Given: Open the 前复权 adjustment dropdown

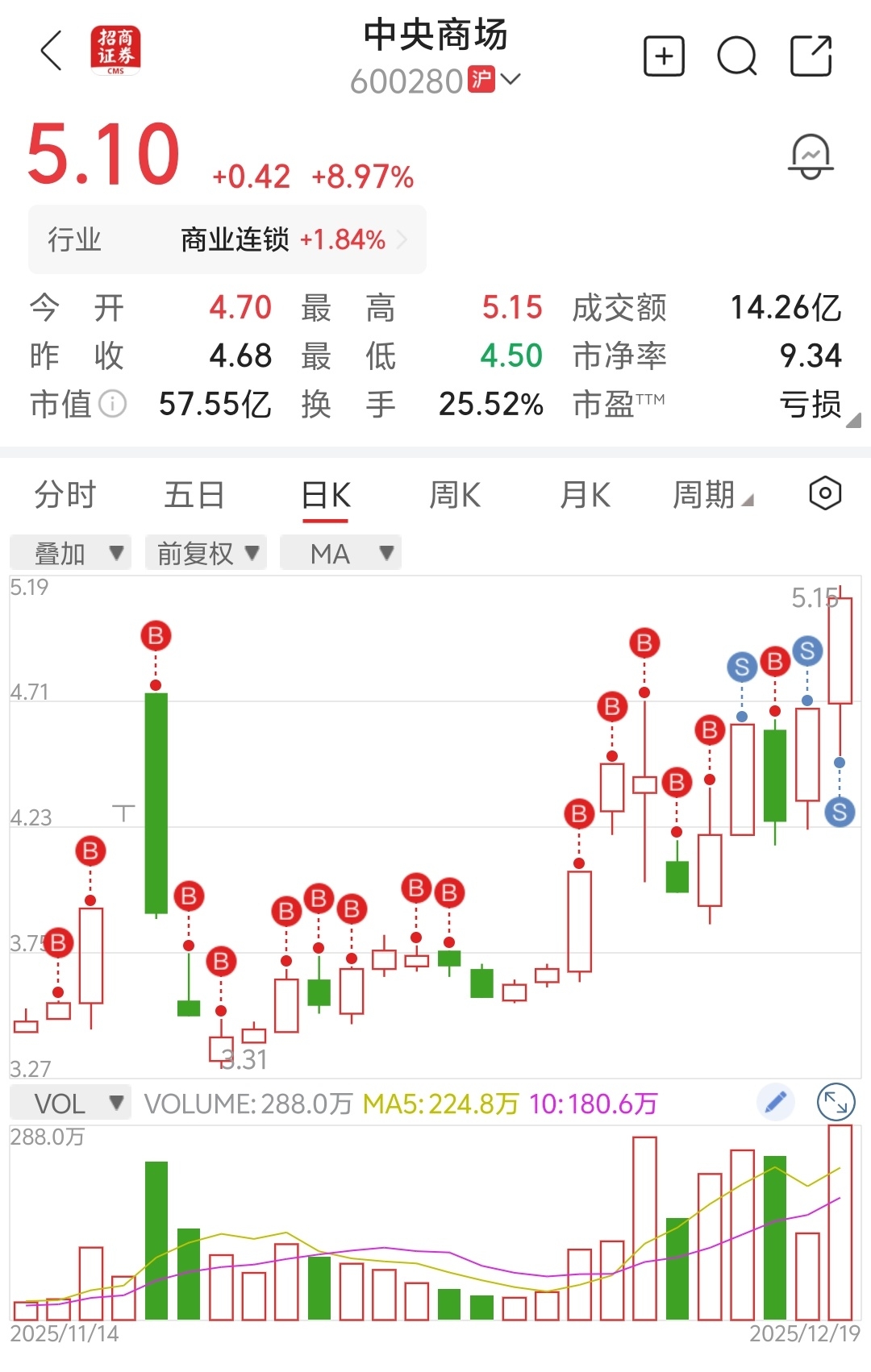Looking at the screenshot, I should tap(206, 554).
